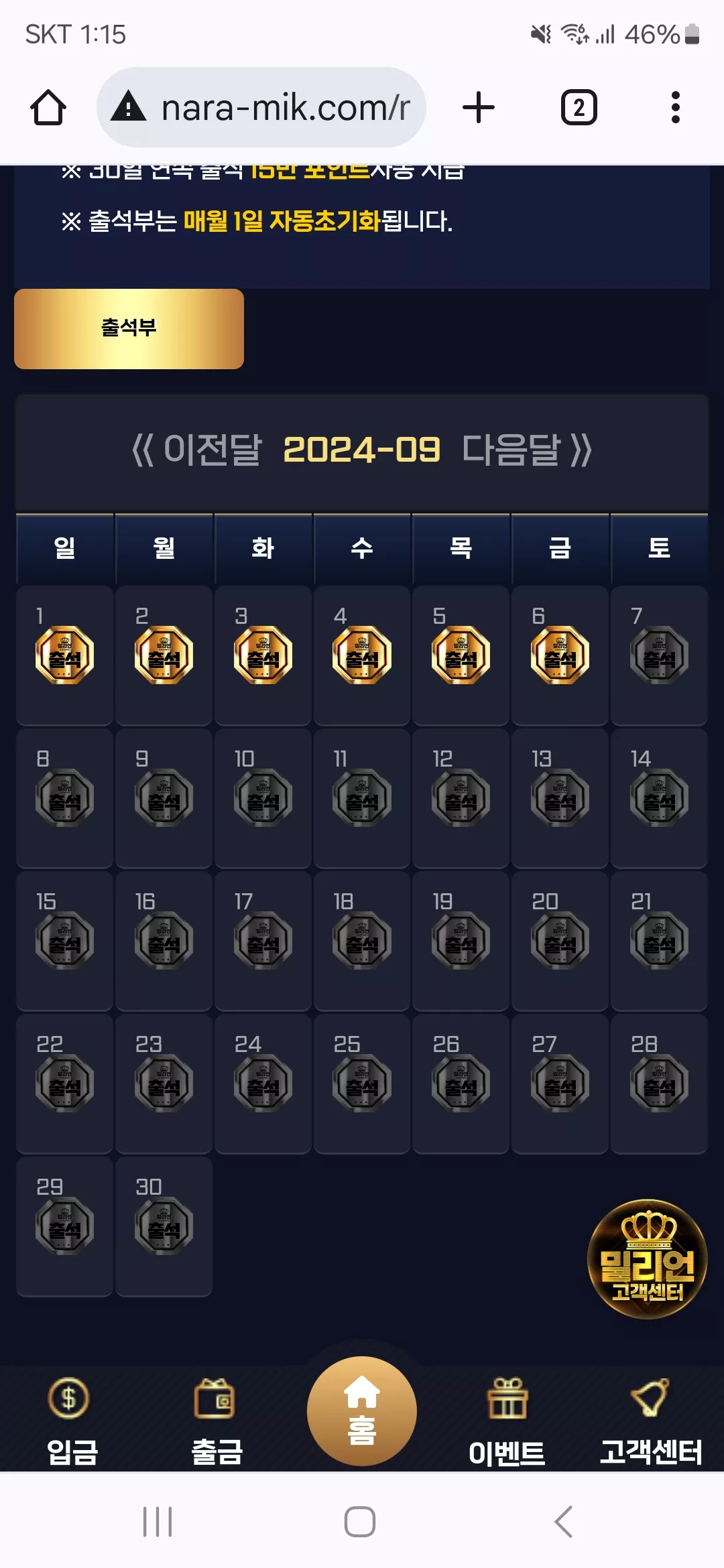Screen dimensions: 724x1568
Task: Show recent apps from the navigation bar
Action: (x=158, y=1521)
